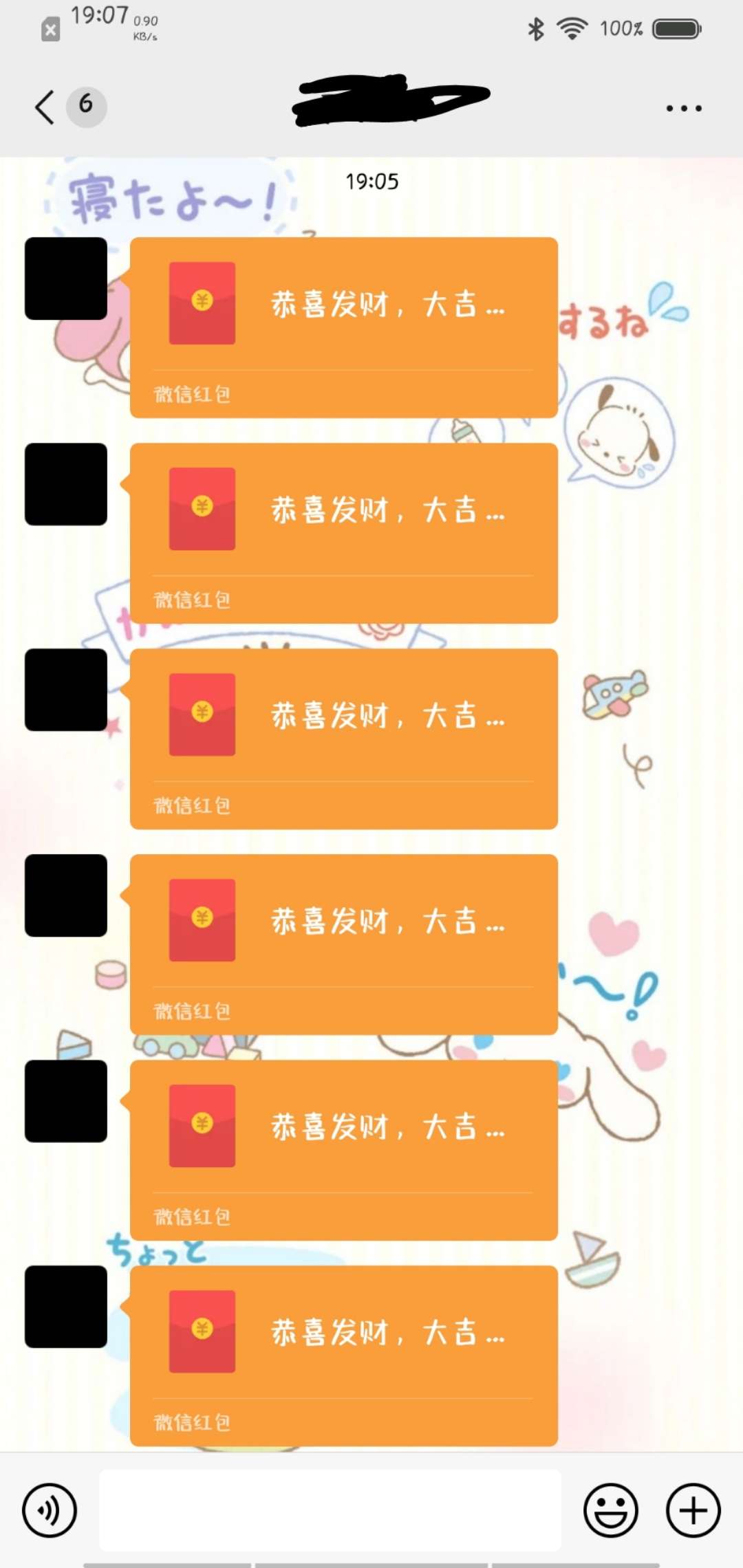Screen dimensions: 743x1568
Task: Open the last red packet at bottom
Action: point(343,1355)
